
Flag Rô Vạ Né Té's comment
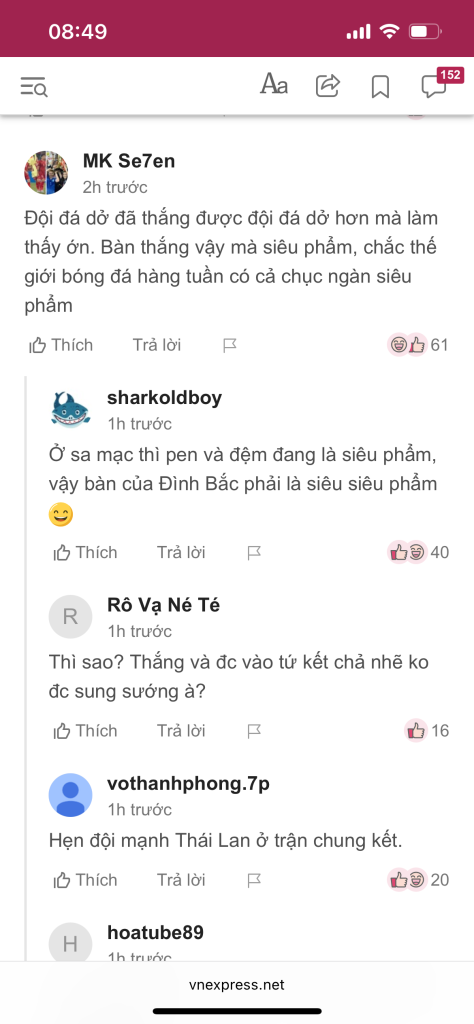click(254, 731)
